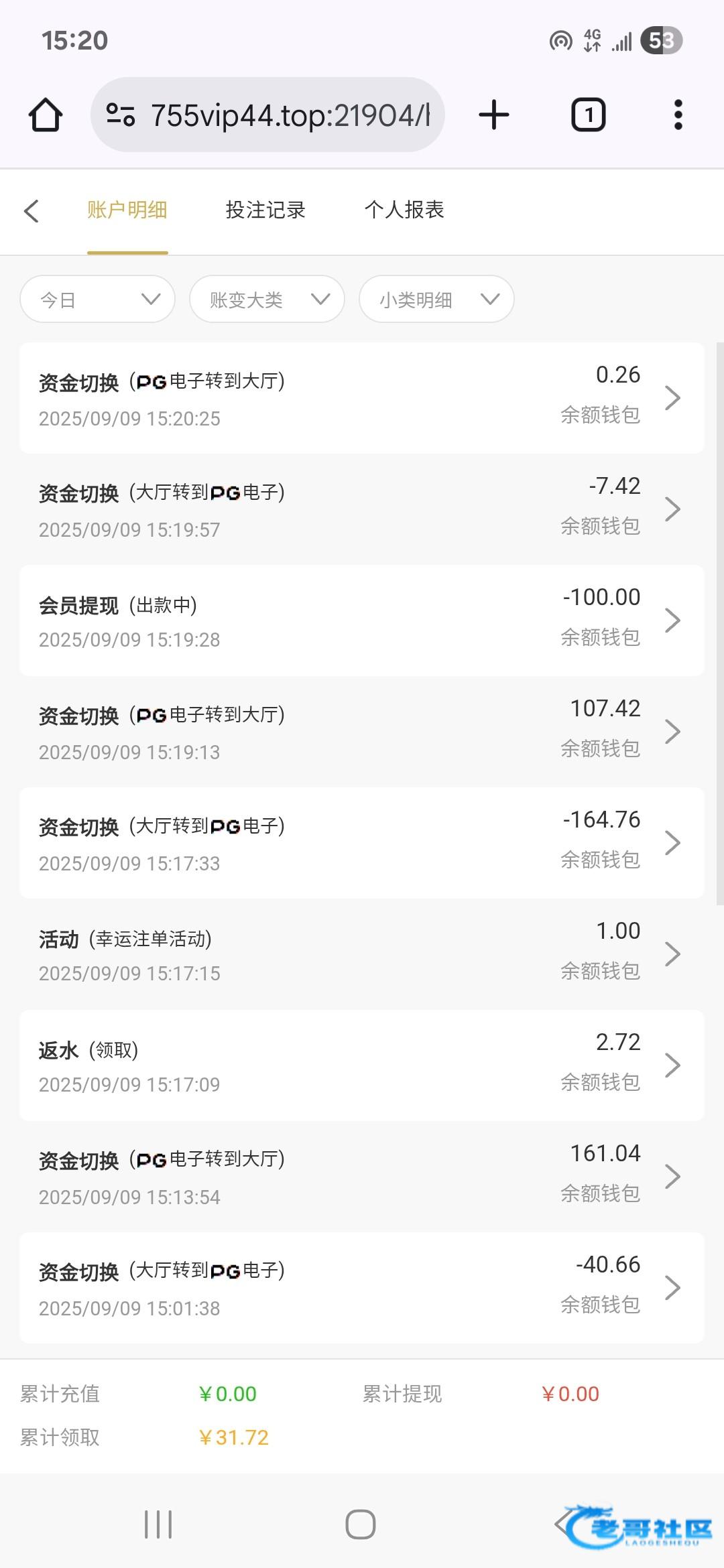Open the -40.66 transfer record
Screen dimensions: 724x1568
(362, 1288)
